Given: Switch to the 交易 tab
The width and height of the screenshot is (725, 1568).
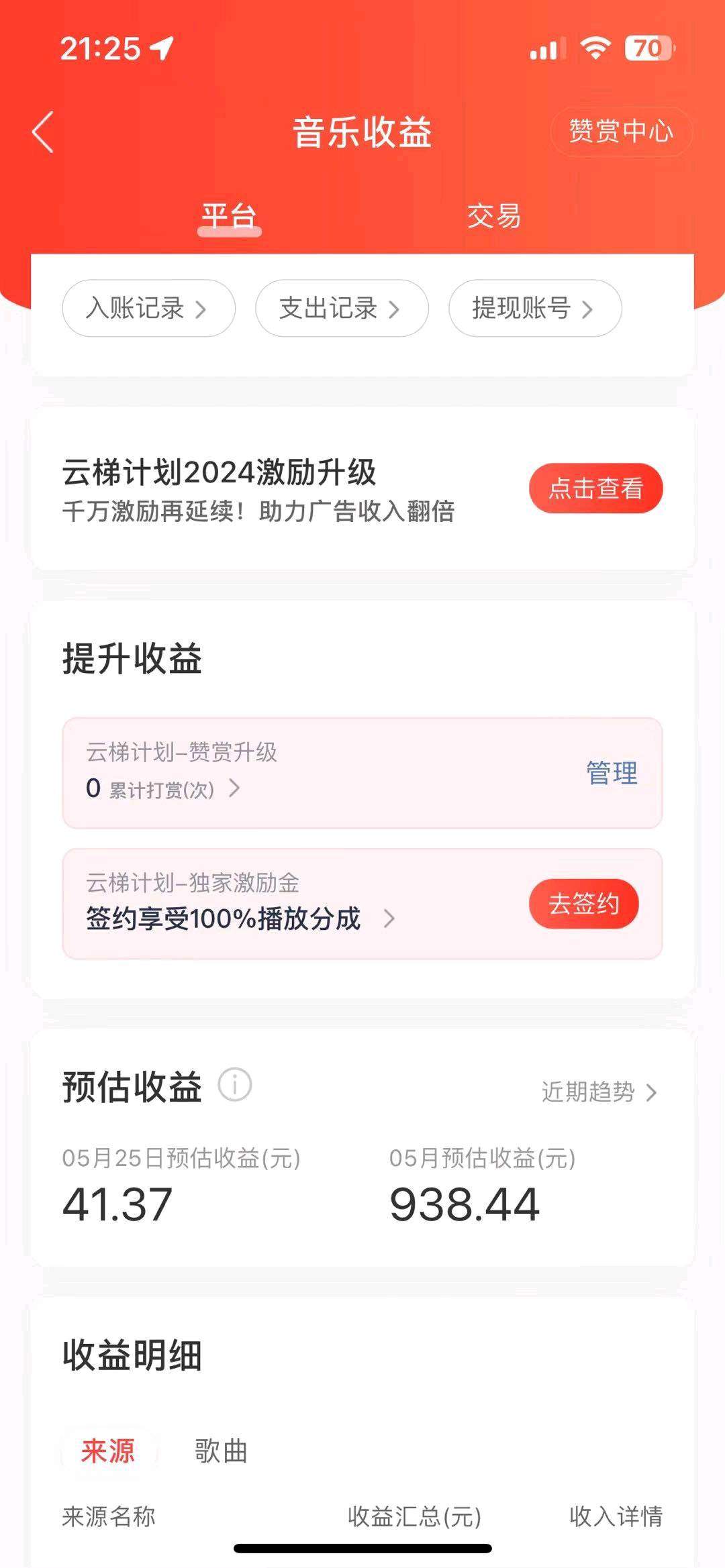Looking at the screenshot, I should 493,216.
